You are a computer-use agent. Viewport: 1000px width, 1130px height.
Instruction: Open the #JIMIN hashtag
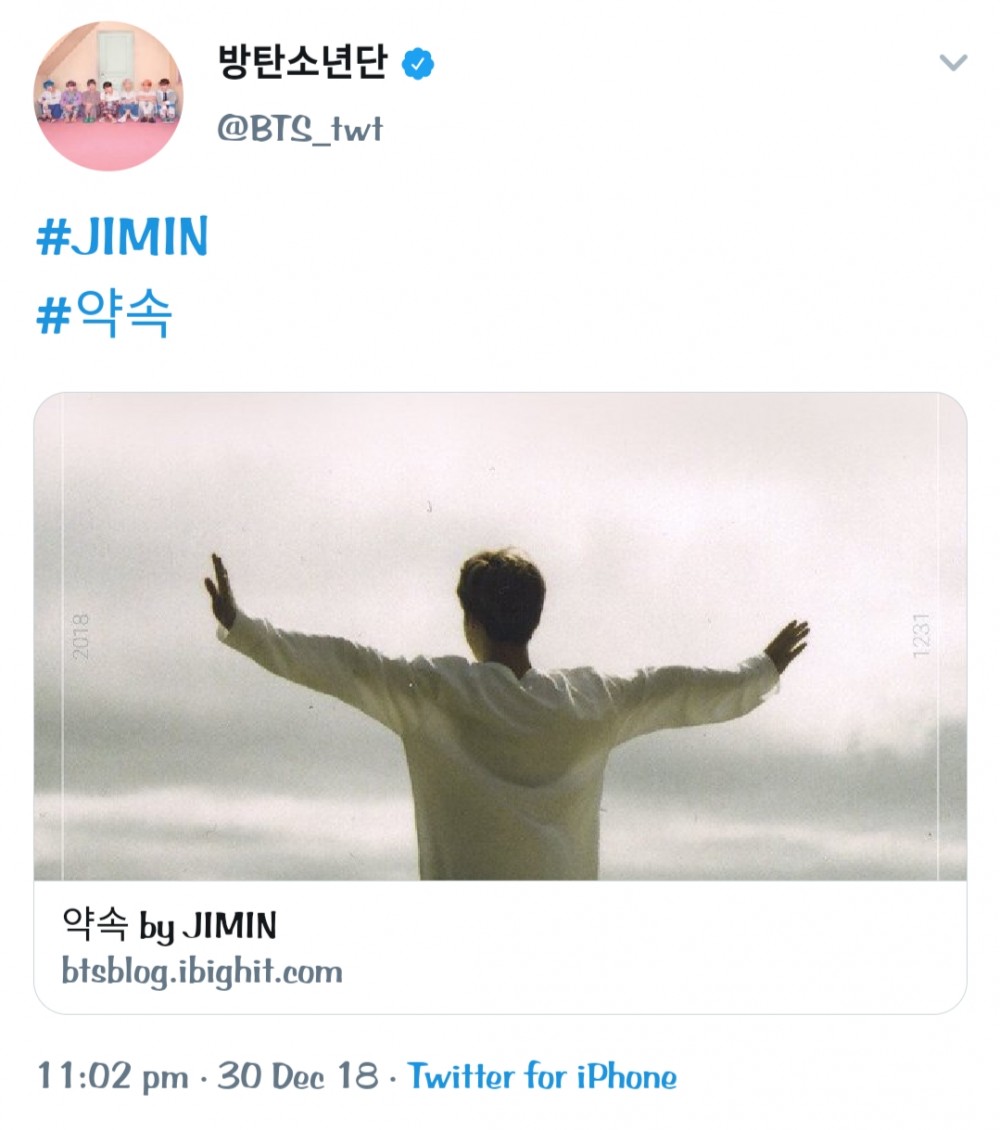tap(122, 239)
